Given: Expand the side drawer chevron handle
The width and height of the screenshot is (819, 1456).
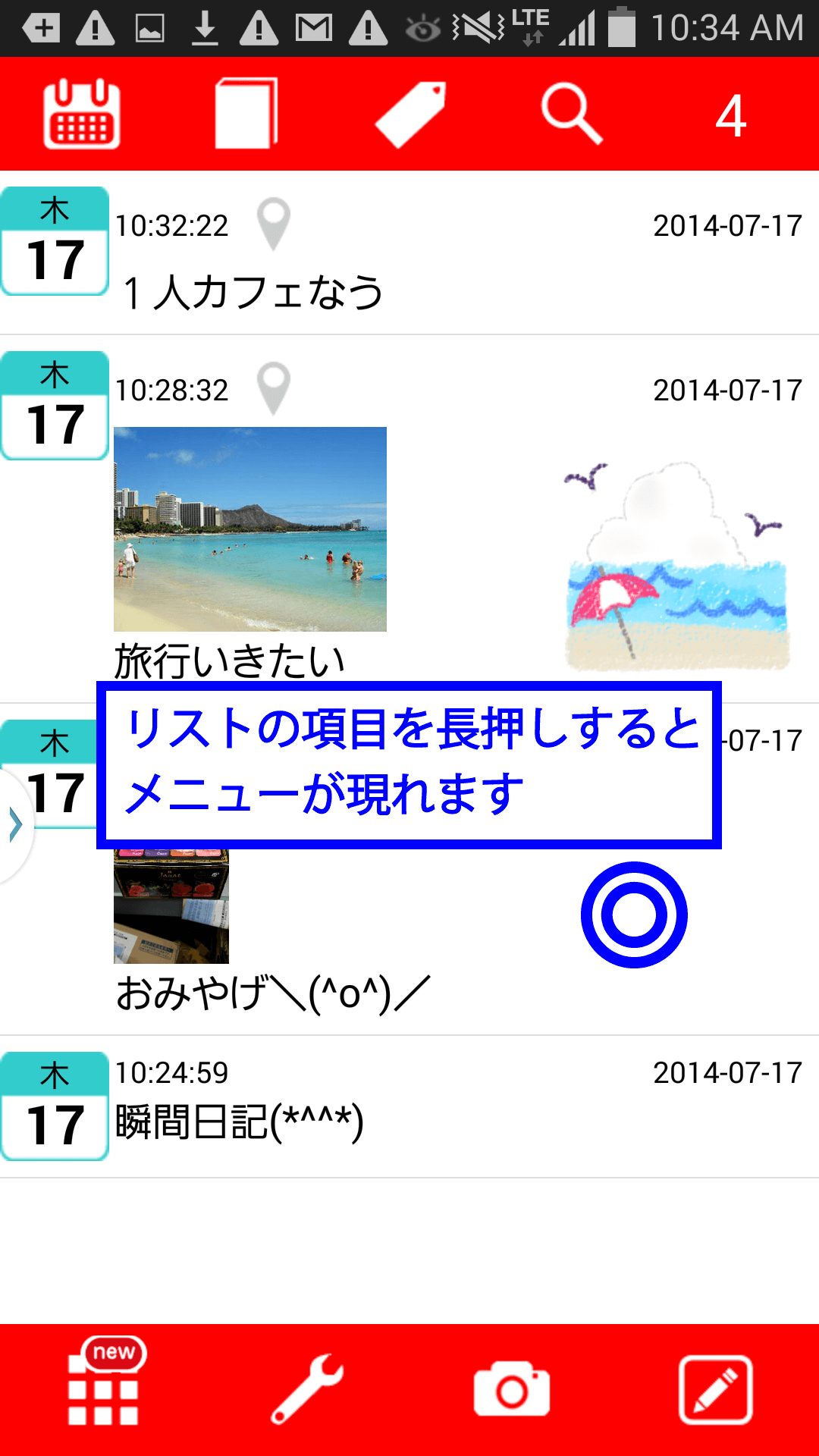Looking at the screenshot, I should 15,825.
